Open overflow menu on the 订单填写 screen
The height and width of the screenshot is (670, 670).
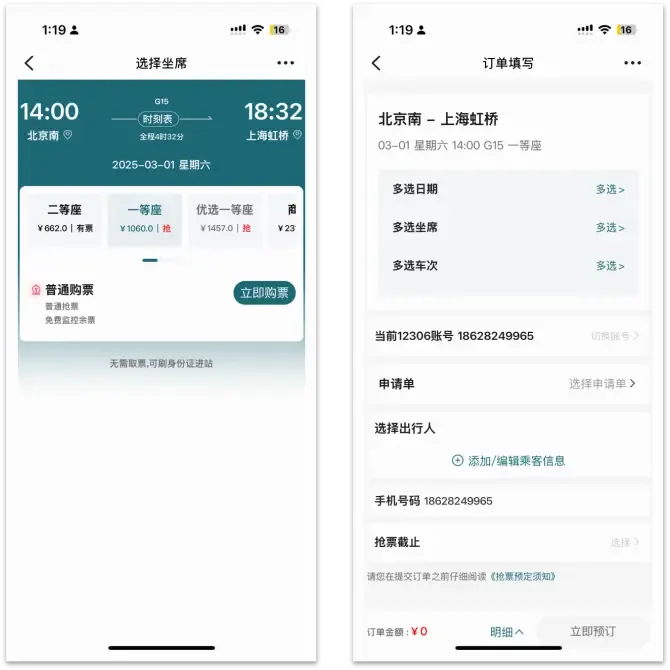pos(633,63)
